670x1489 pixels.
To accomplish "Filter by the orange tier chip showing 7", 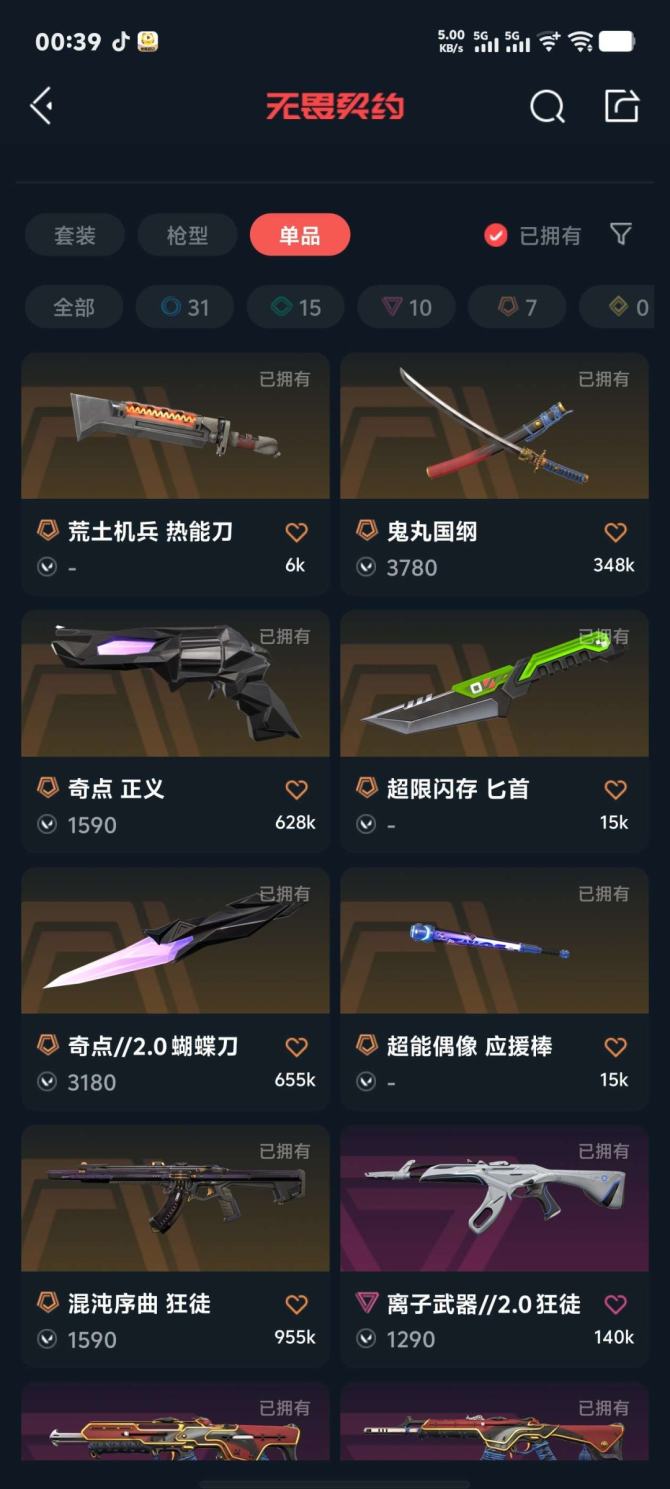I will click(517, 307).
